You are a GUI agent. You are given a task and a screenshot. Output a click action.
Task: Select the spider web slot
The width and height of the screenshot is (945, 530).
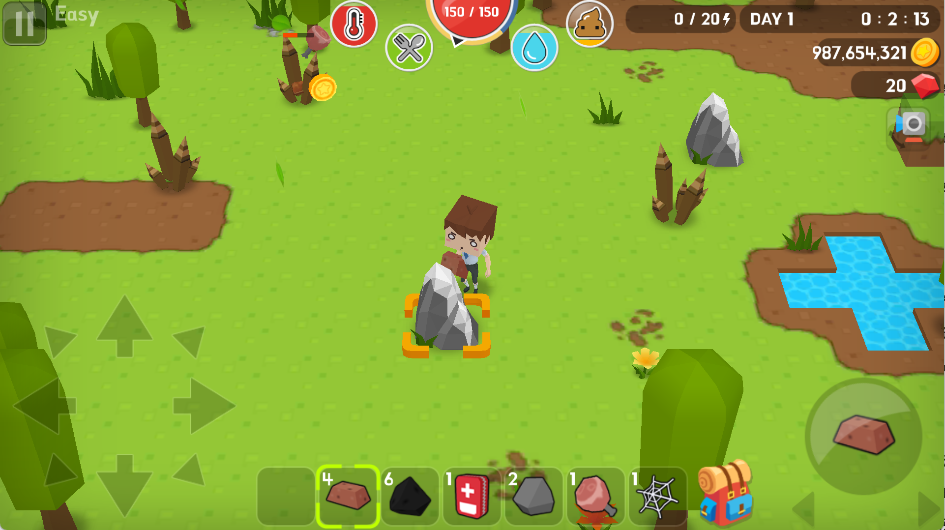657,496
